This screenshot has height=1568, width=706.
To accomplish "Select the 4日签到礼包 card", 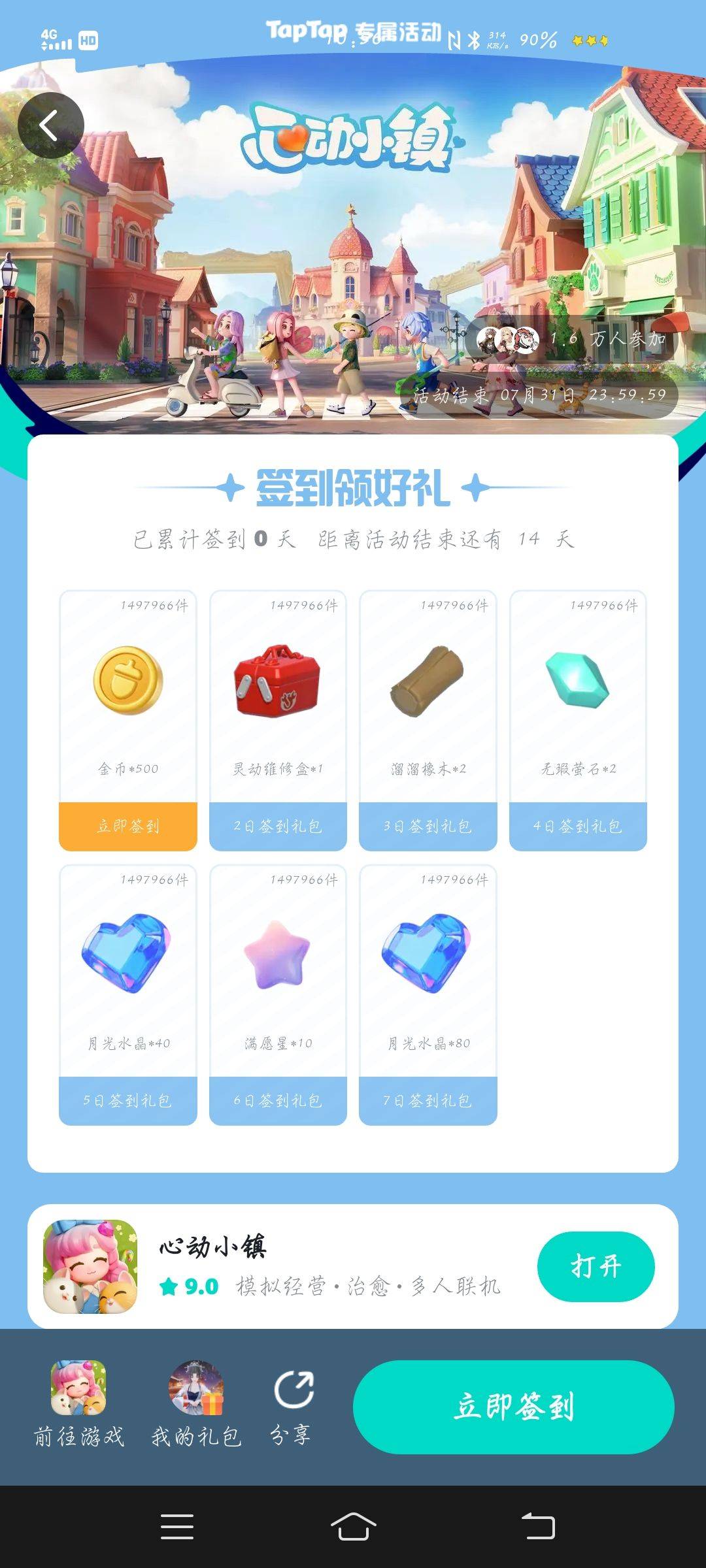I will coord(578,826).
